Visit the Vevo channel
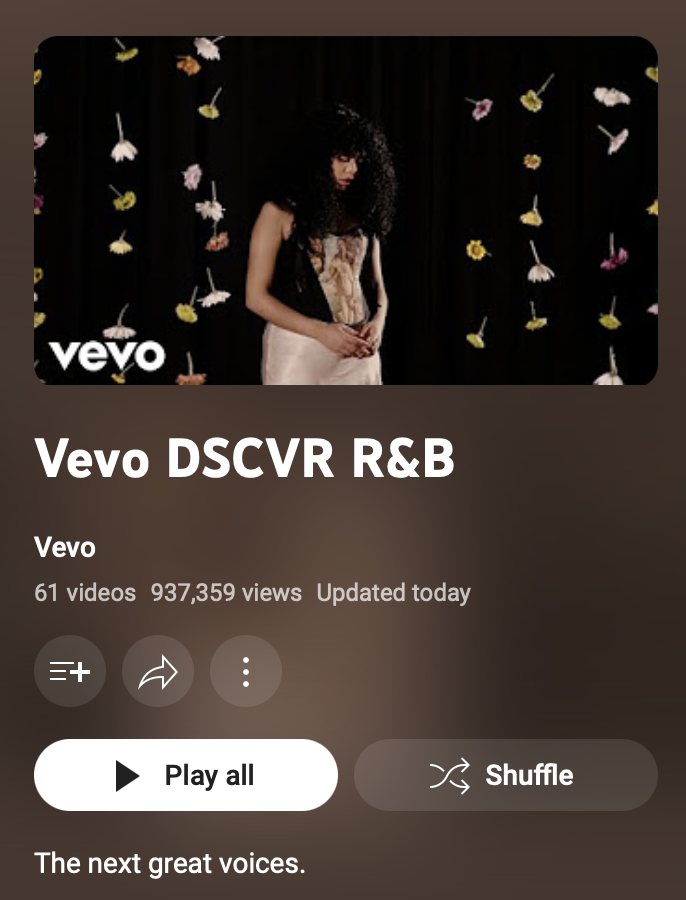The width and height of the screenshot is (686, 900). click(x=65, y=547)
